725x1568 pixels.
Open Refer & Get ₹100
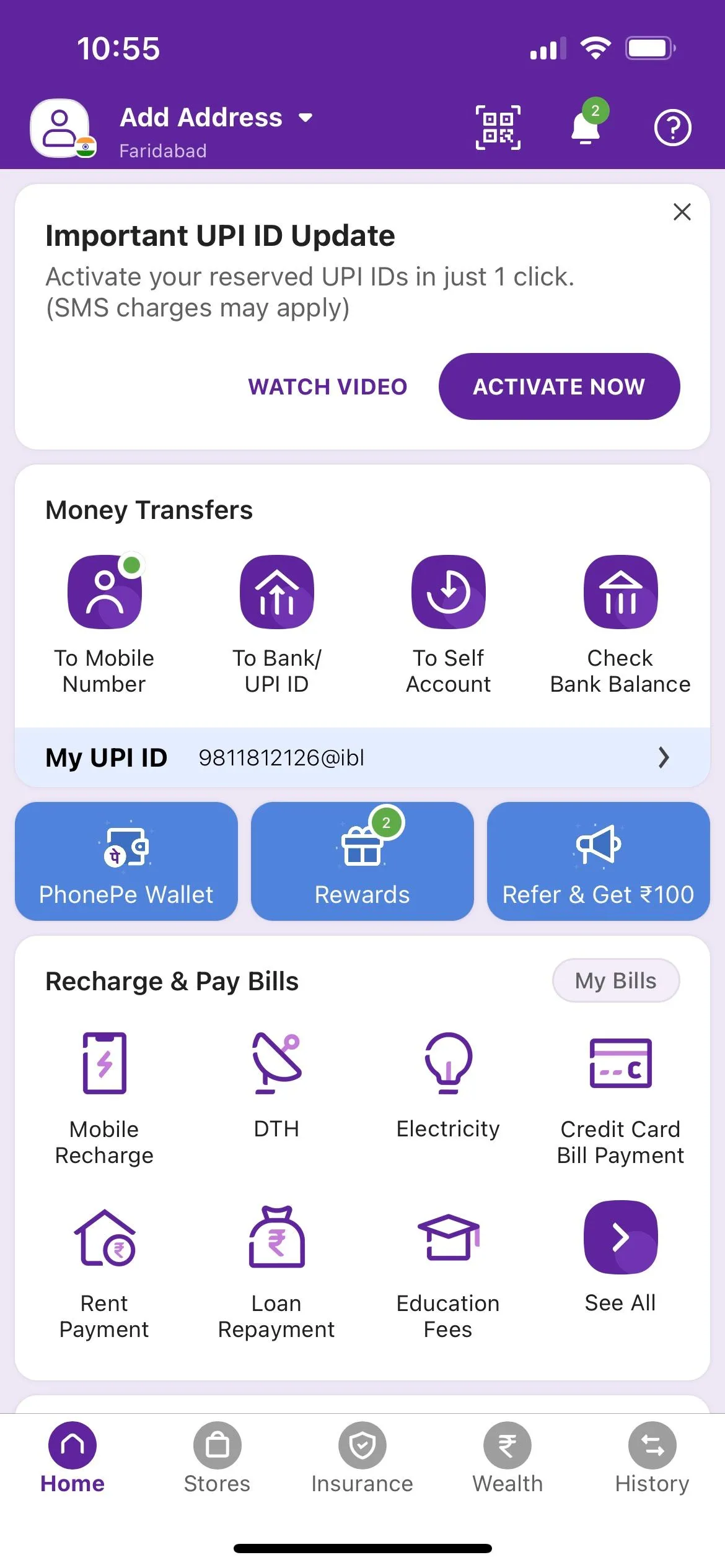click(x=598, y=861)
